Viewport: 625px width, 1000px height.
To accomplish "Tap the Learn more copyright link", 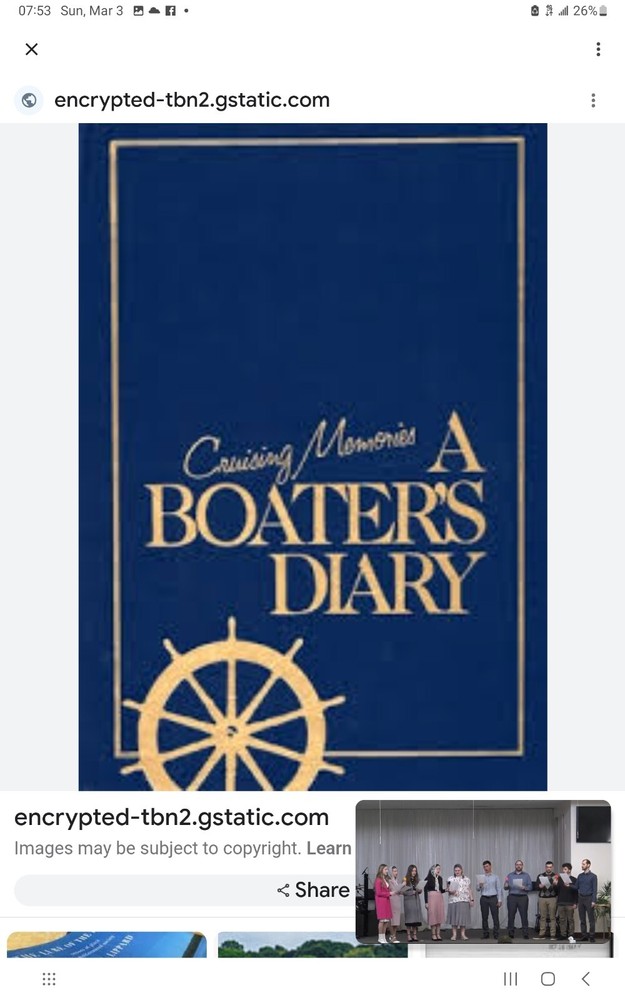I will [329, 848].
